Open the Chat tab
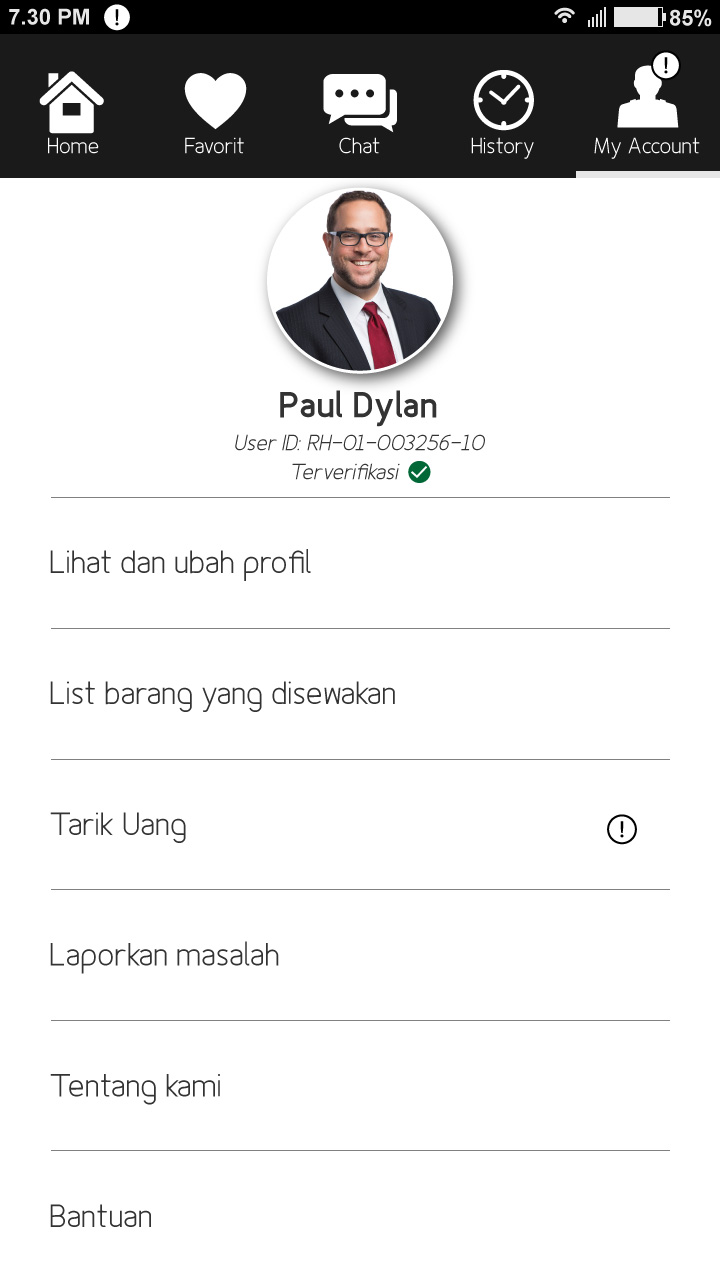This screenshot has height=1280, width=720. (x=359, y=112)
